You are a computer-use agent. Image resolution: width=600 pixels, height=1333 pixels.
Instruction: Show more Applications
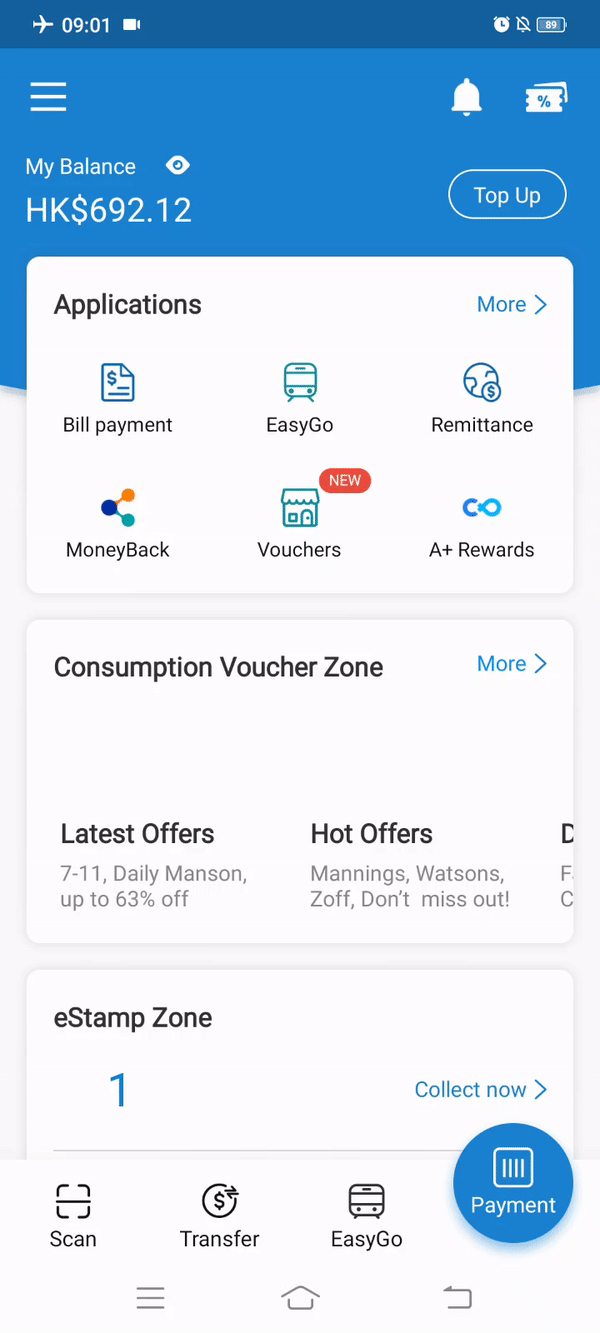click(x=512, y=305)
